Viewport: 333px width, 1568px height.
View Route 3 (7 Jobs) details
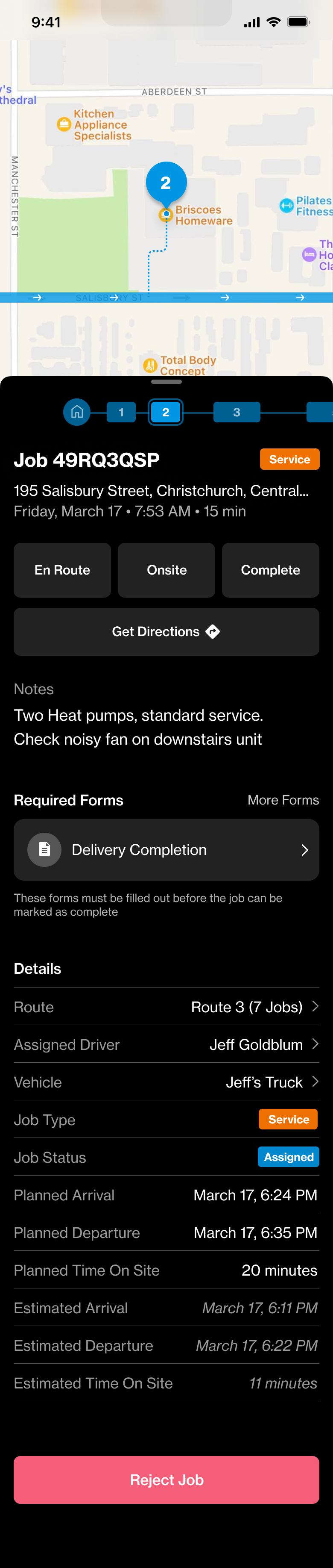coord(254,1007)
